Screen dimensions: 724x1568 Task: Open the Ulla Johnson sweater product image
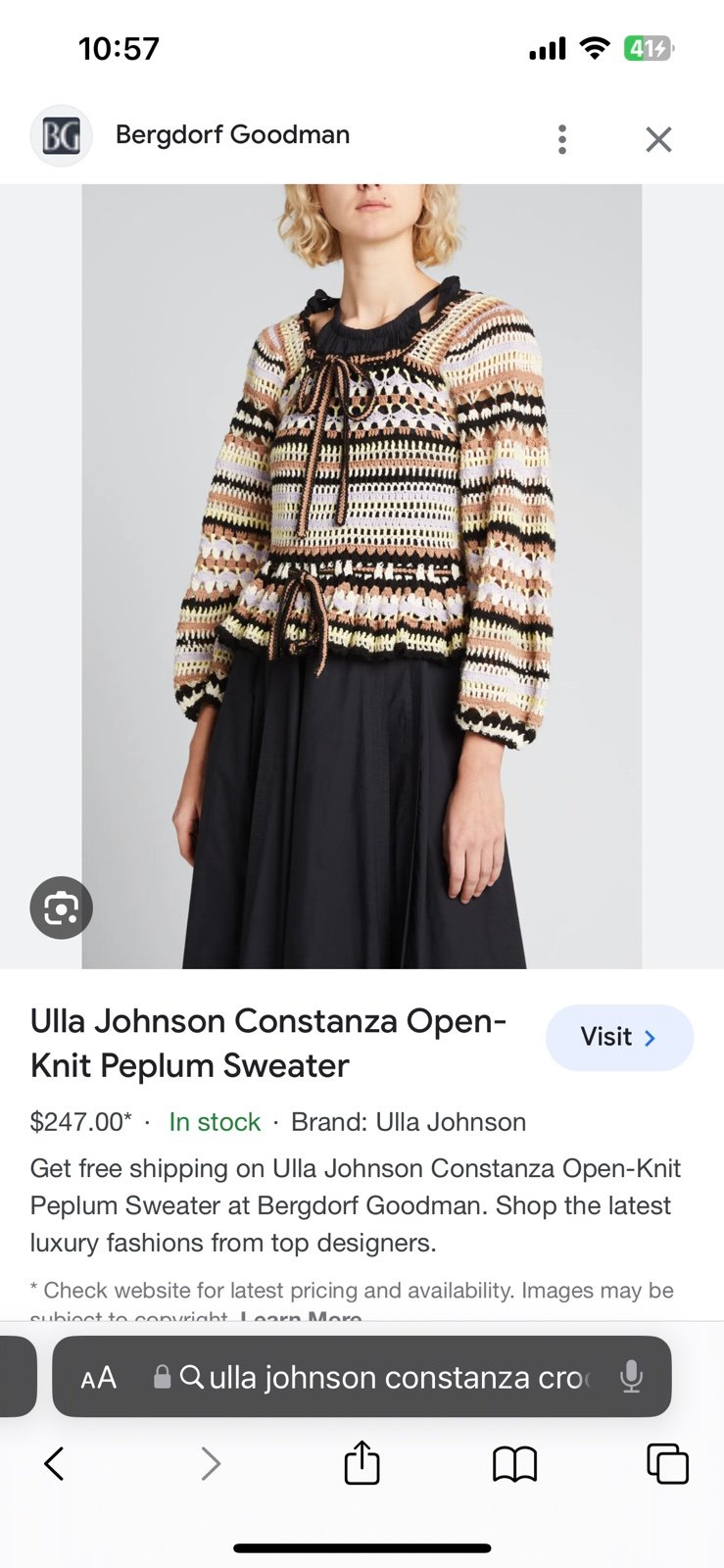click(362, 576)
